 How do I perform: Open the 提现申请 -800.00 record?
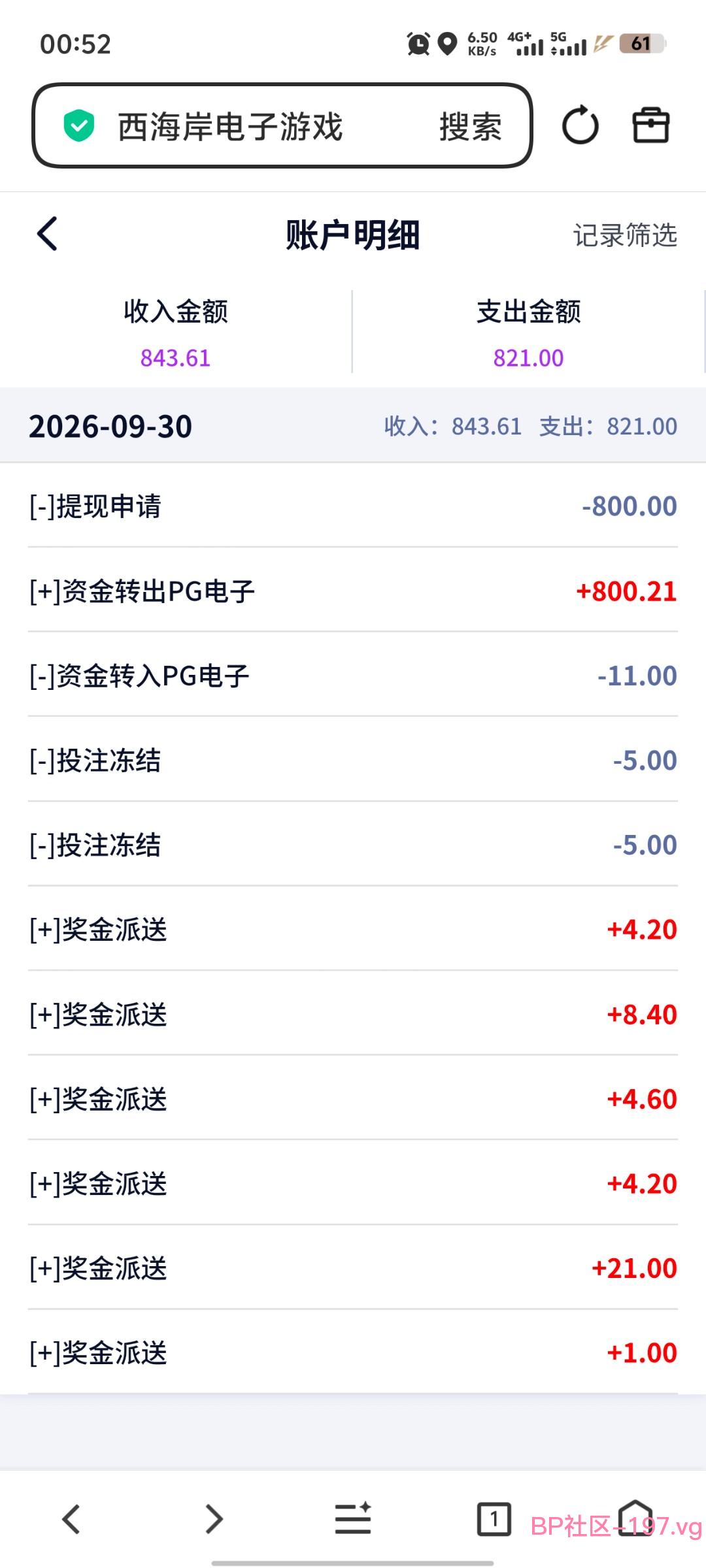pyautogui.click(x=353, y=506)
